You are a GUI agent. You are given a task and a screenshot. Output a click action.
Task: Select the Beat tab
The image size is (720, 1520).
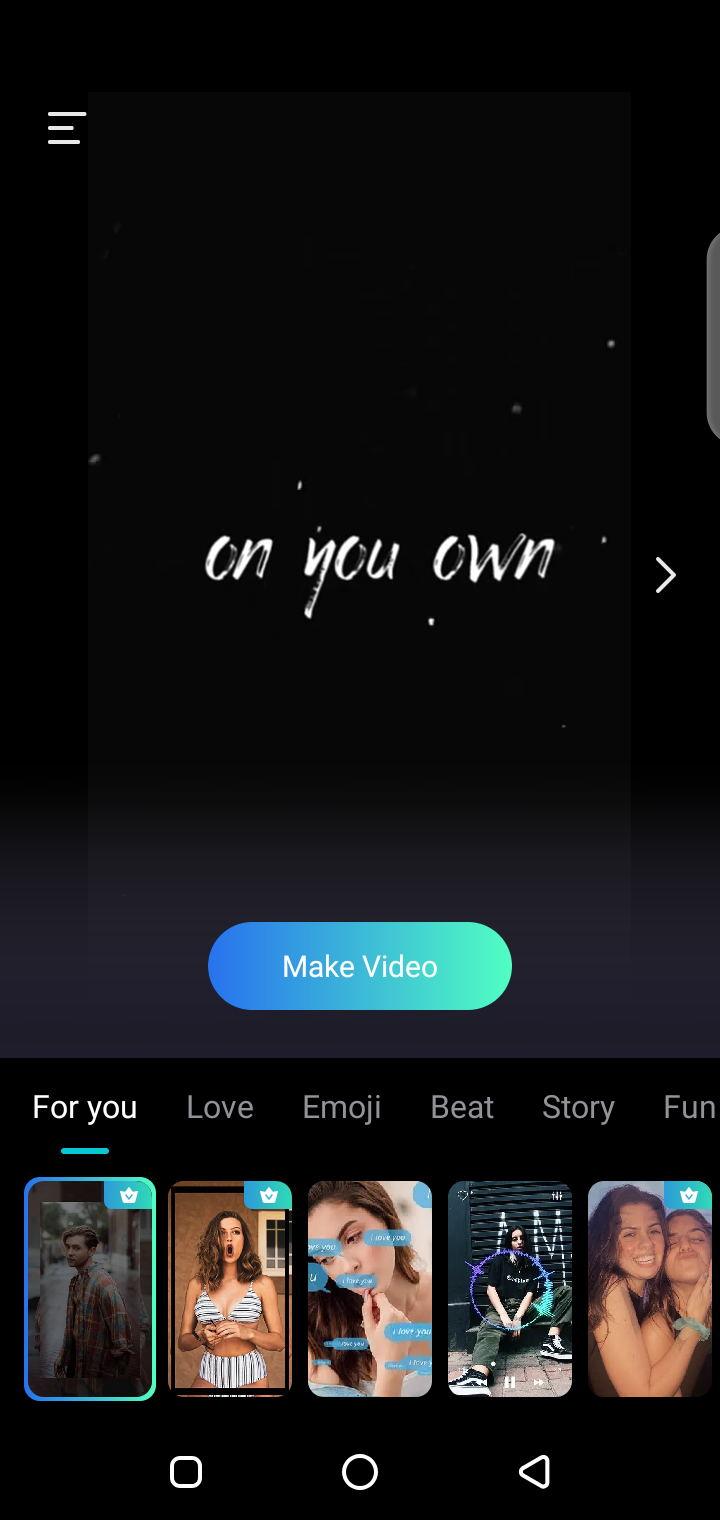(x=462, y=1107)
